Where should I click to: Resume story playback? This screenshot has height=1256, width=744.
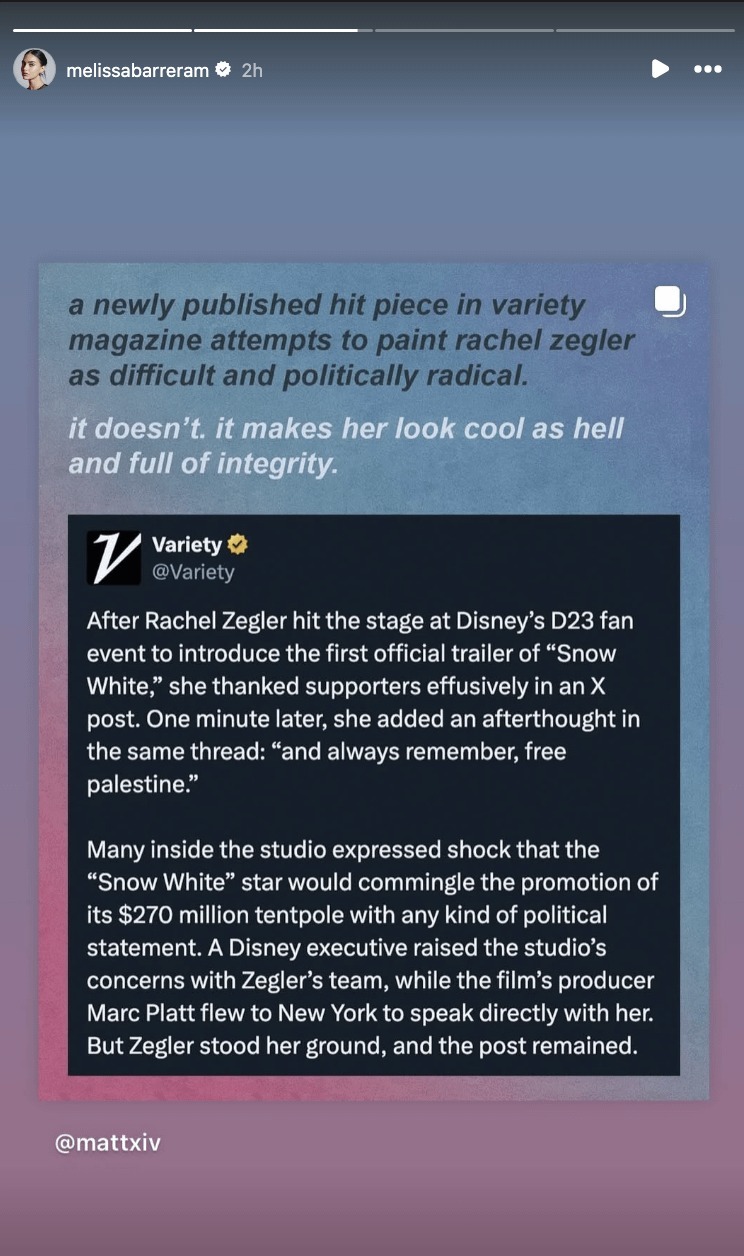click(659, 69)
